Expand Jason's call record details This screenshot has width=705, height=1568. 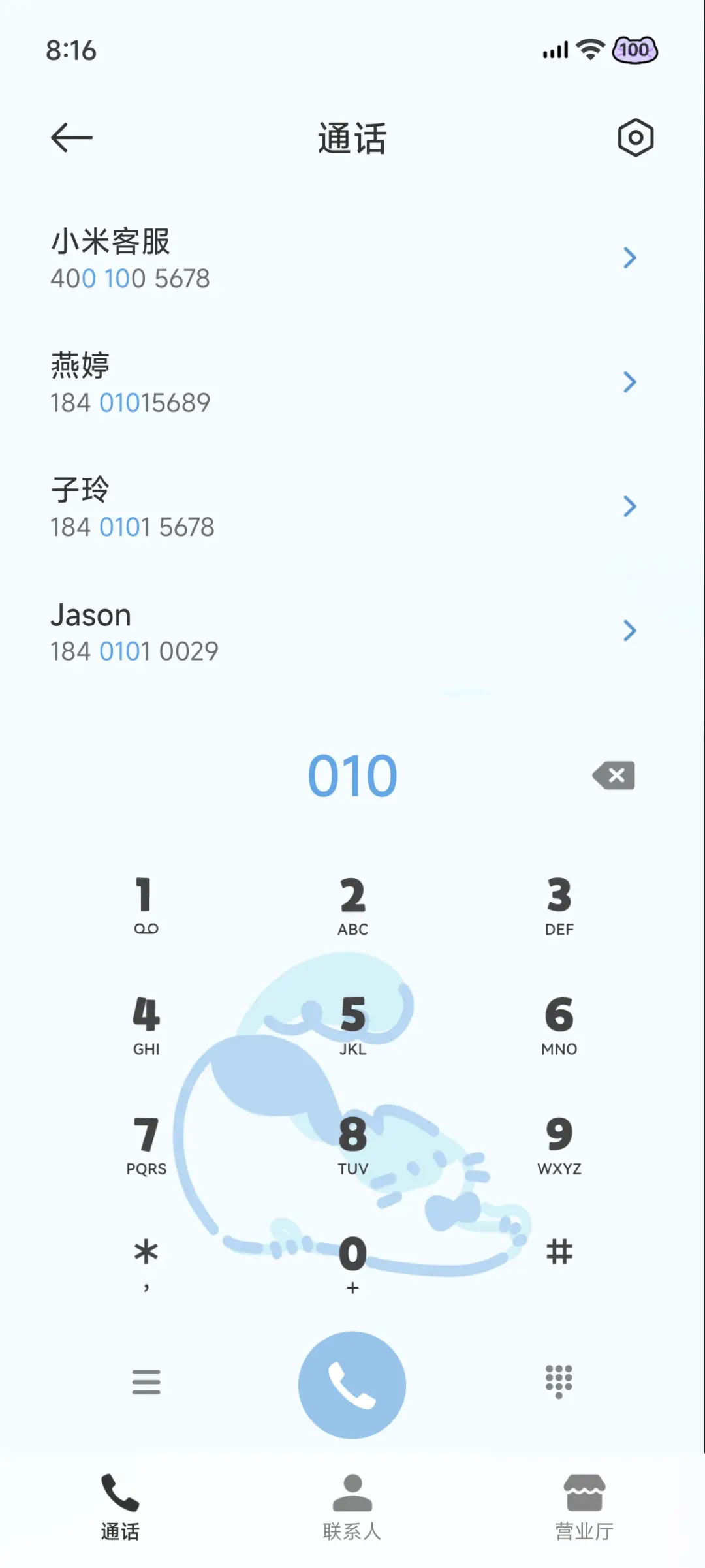click(x=630, y=631)
